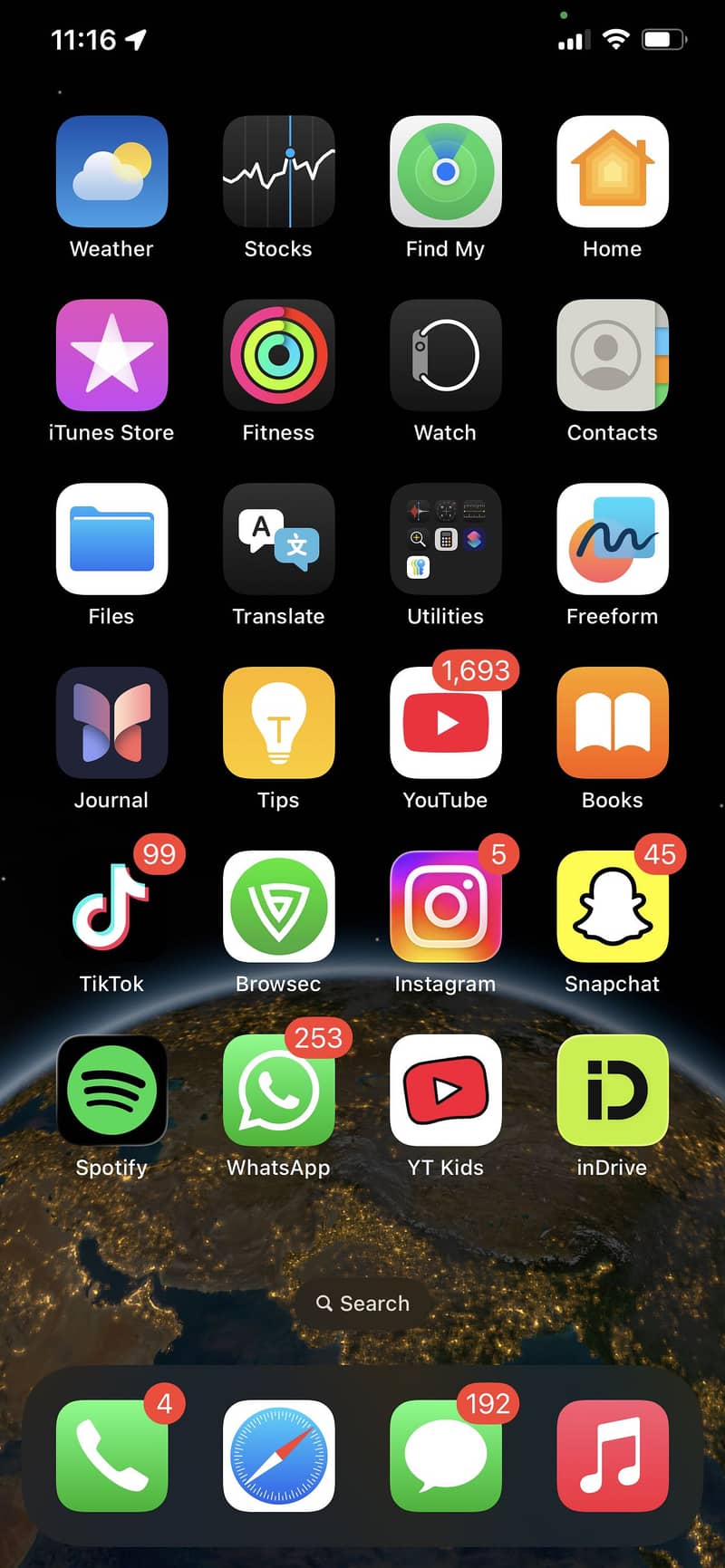Tap the Search pill above the dock
The image size is (725, 1568).
click(x=362, y=1303)
